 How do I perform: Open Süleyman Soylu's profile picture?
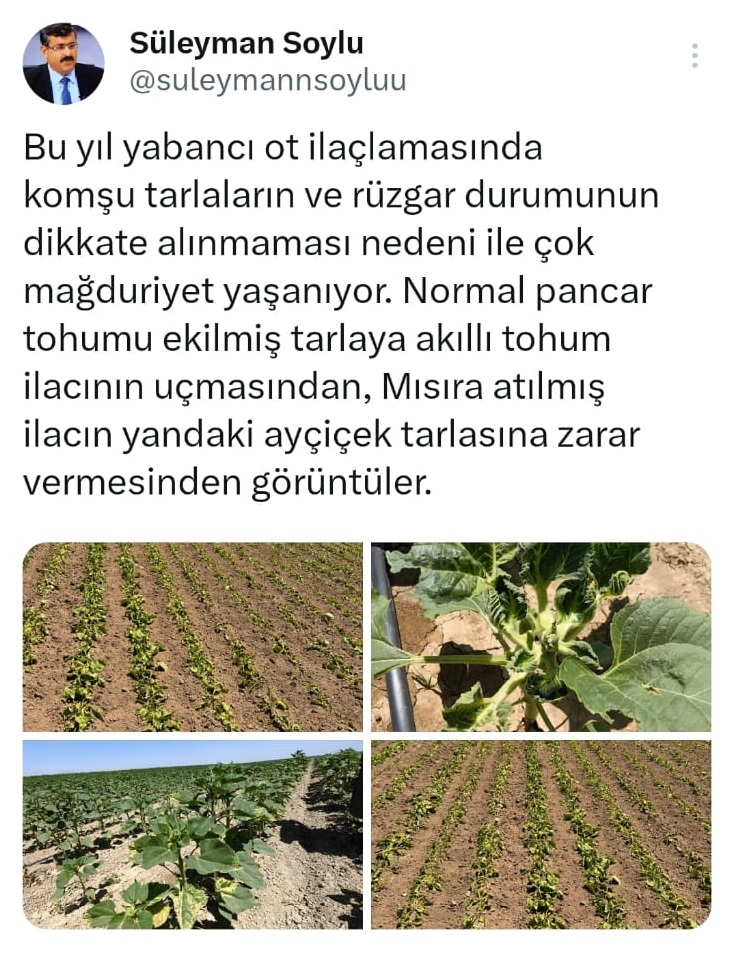pos(64,64)
